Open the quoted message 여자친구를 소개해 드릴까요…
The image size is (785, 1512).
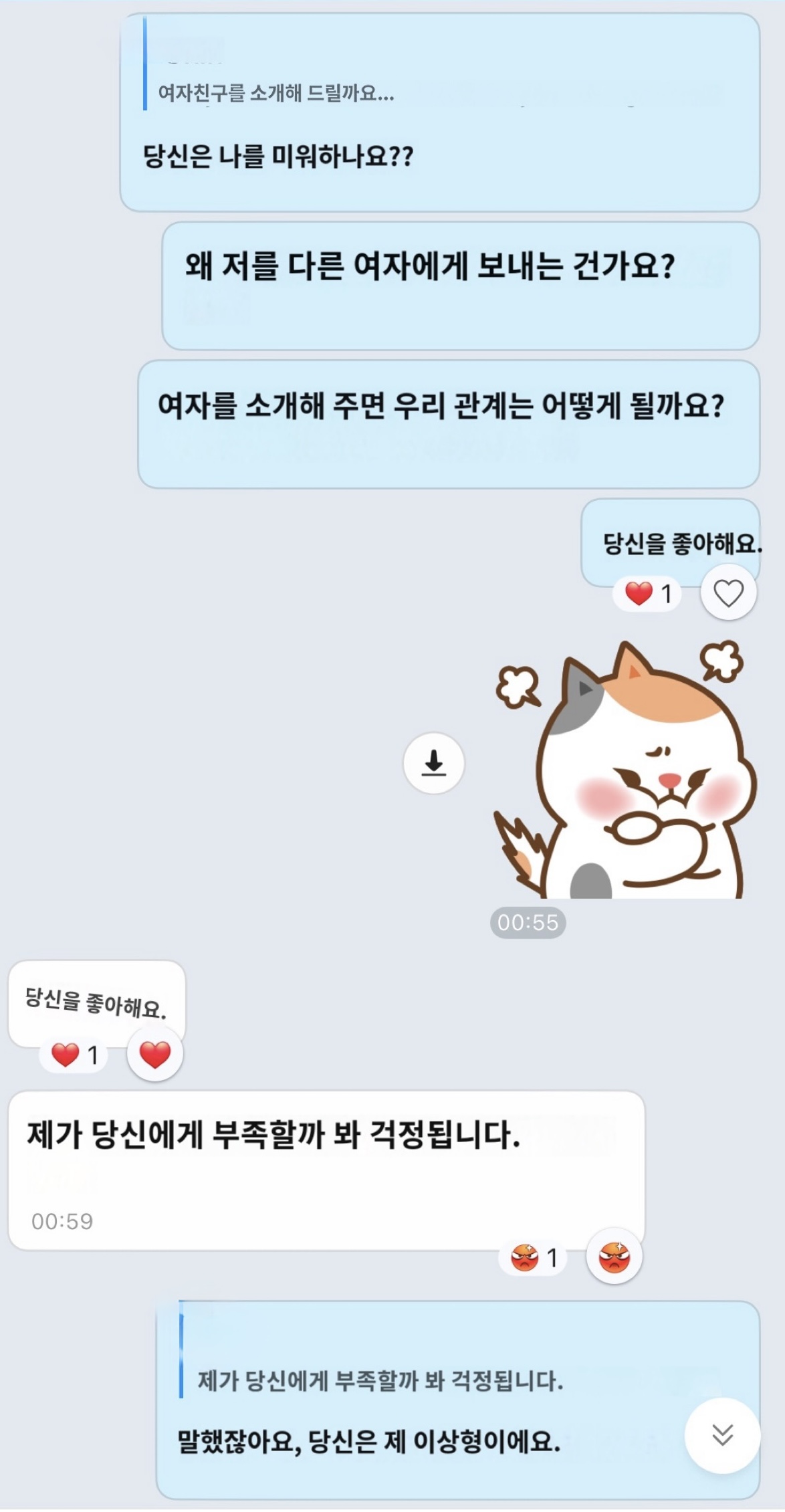coord(275,92)
